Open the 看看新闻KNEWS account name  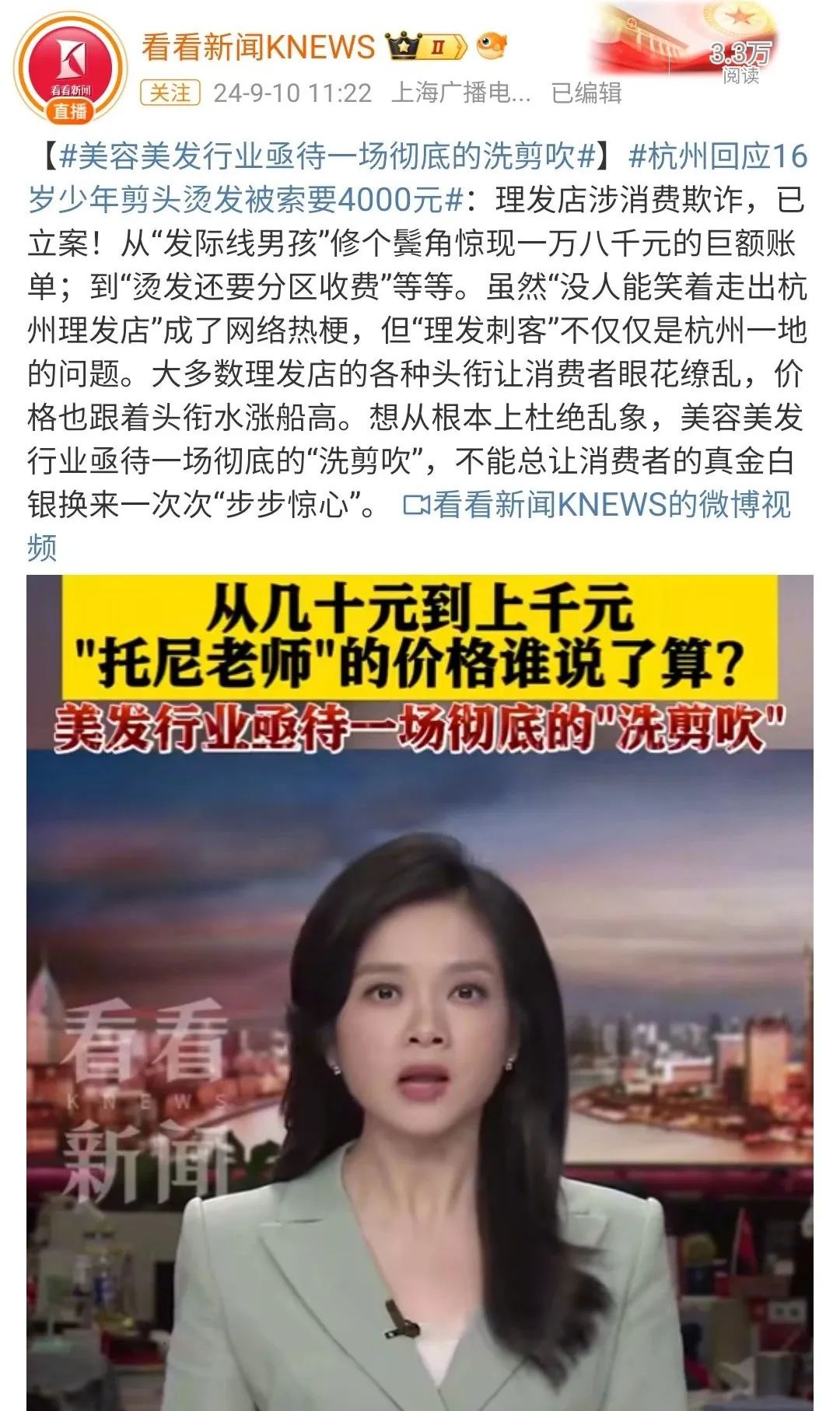pos(258,47)
